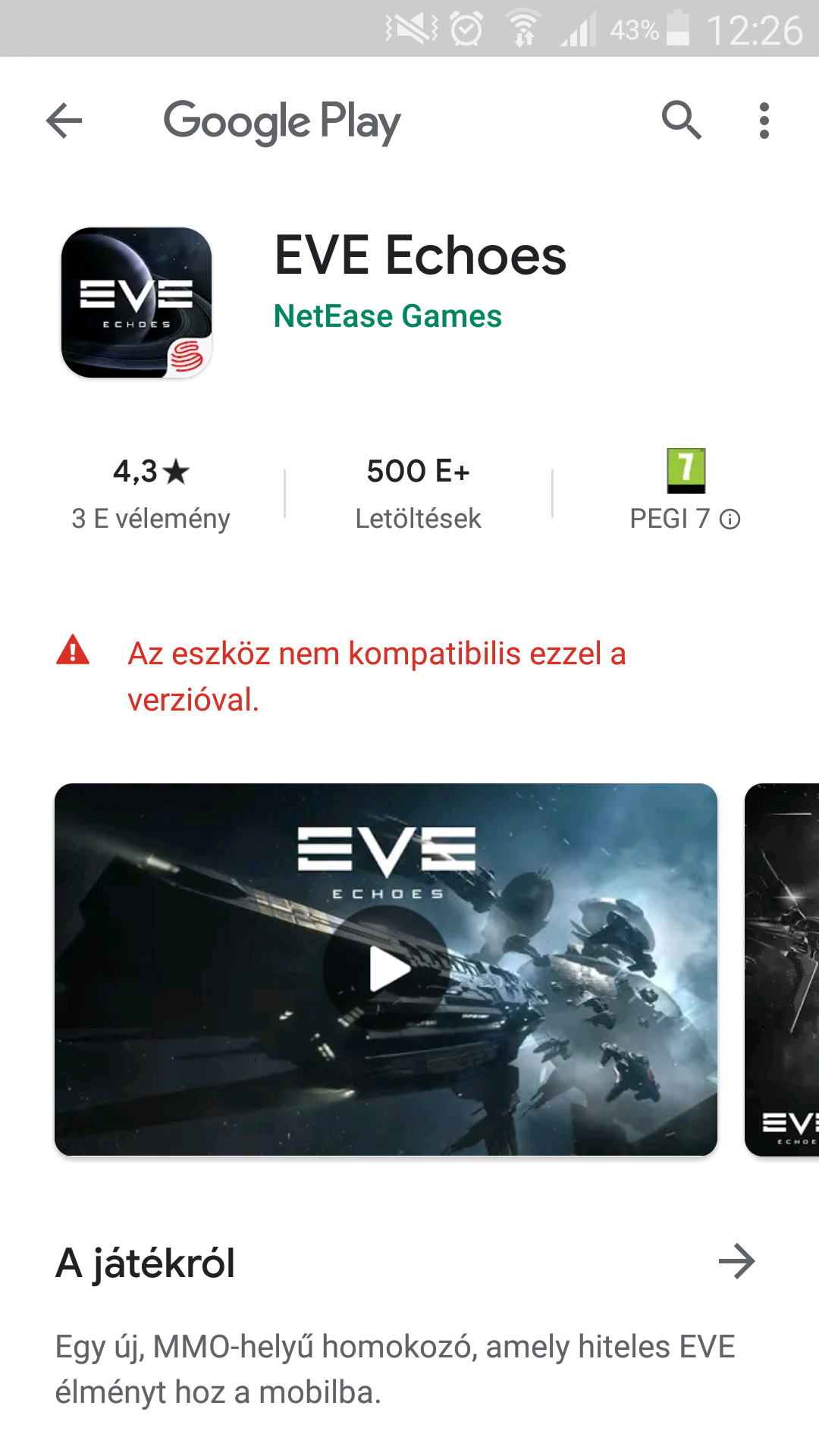Open NetEase Games developer page
819x1456 pixels.
coord(388,316)
